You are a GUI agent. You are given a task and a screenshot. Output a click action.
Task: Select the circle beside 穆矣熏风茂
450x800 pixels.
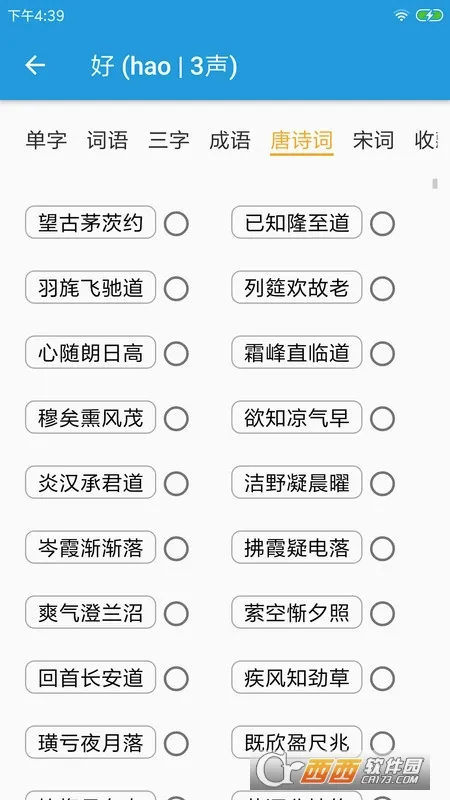coord(177,419)
